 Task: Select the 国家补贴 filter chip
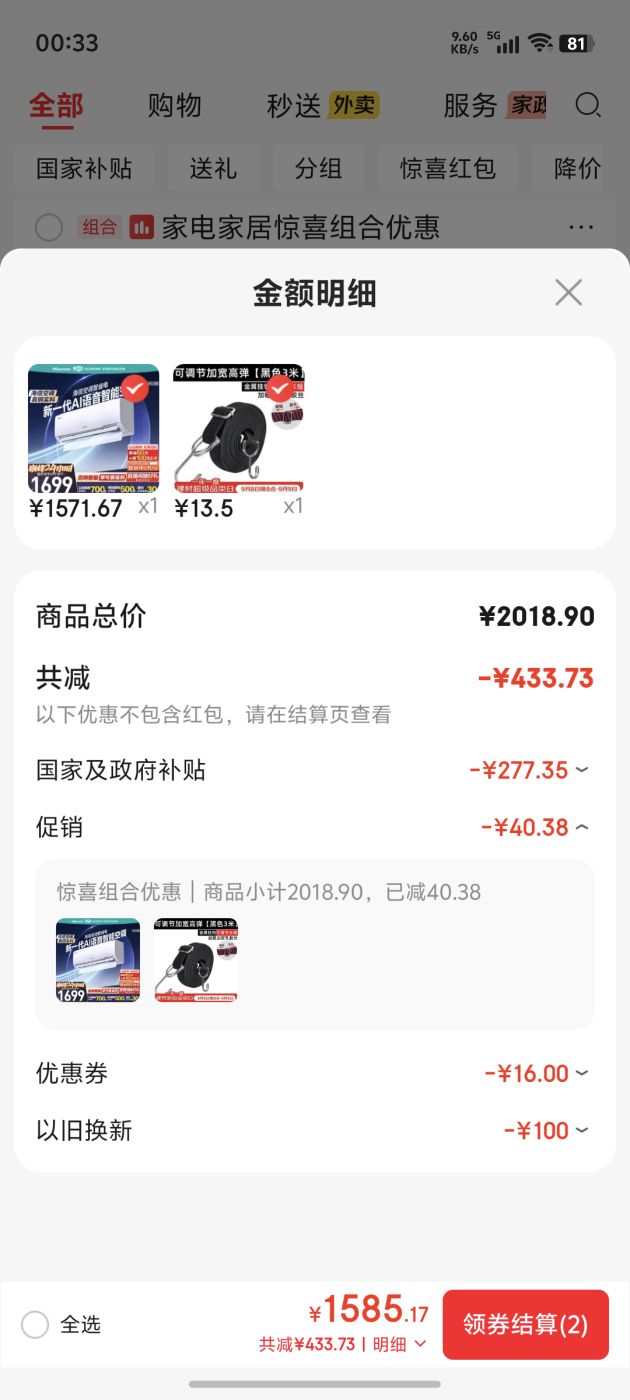coord(84,168)
